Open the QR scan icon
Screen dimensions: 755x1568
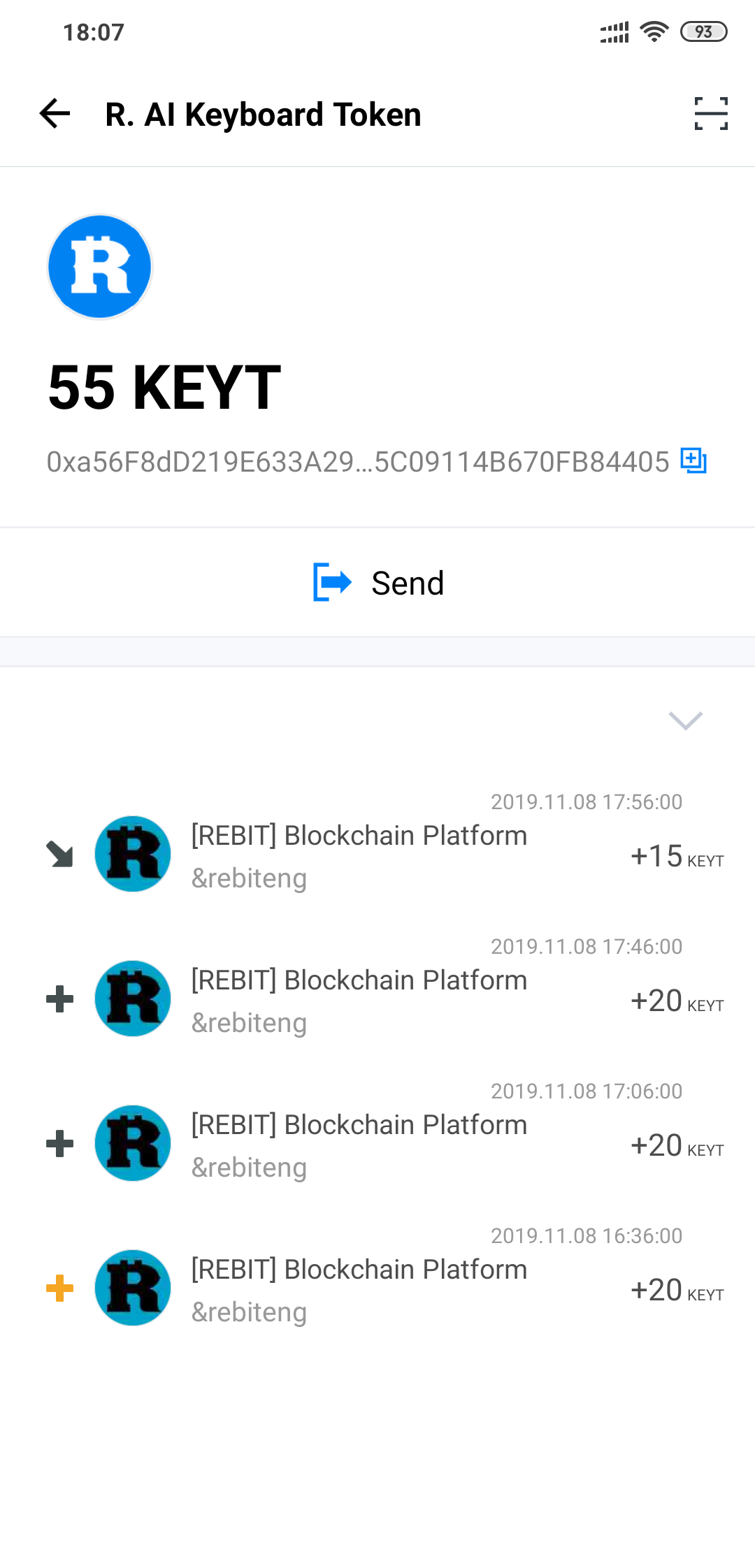coord(710,114)
